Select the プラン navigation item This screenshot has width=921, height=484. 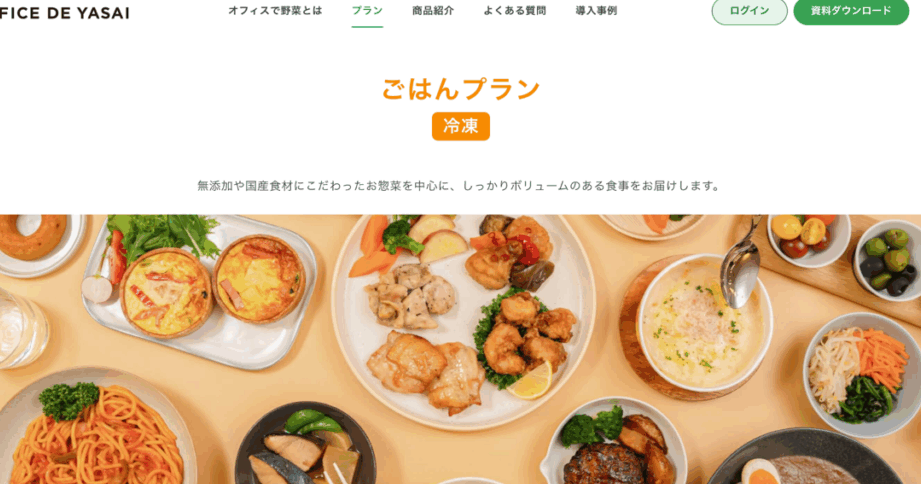point(367,11)
